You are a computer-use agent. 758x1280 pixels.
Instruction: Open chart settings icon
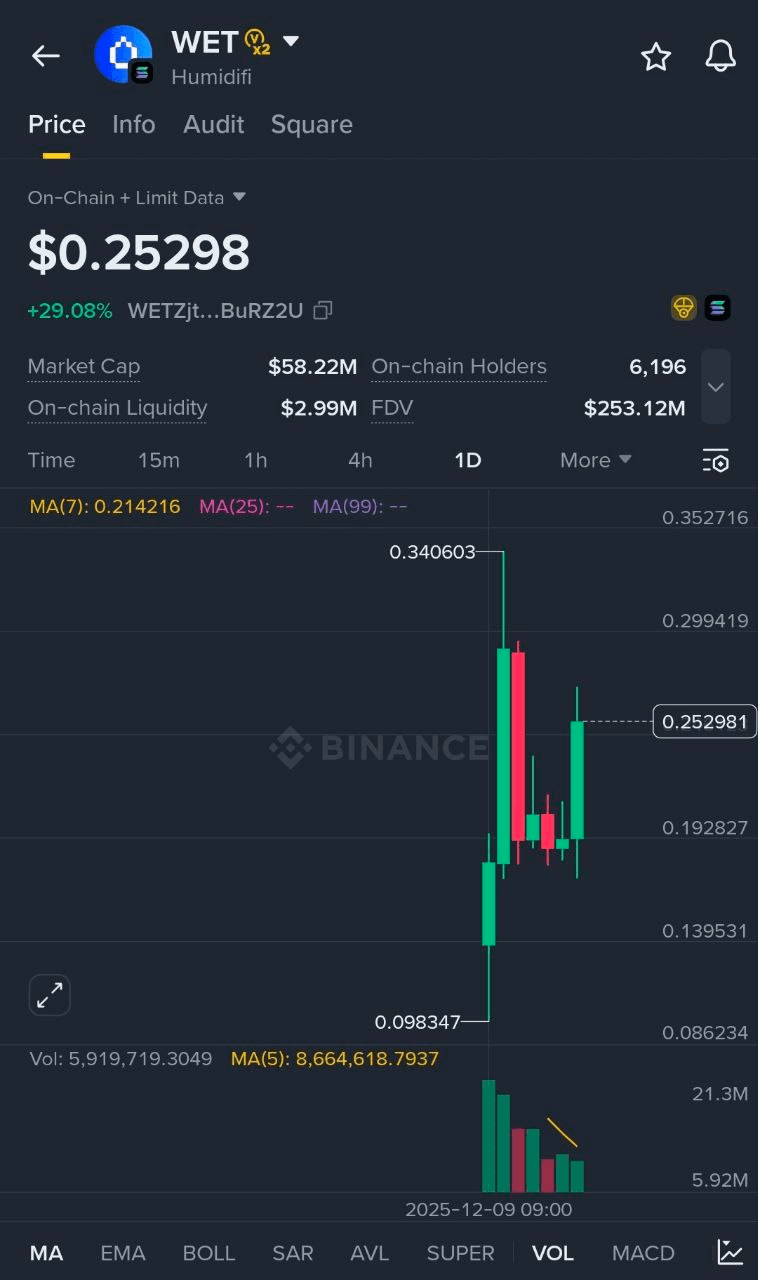(715, 460)
